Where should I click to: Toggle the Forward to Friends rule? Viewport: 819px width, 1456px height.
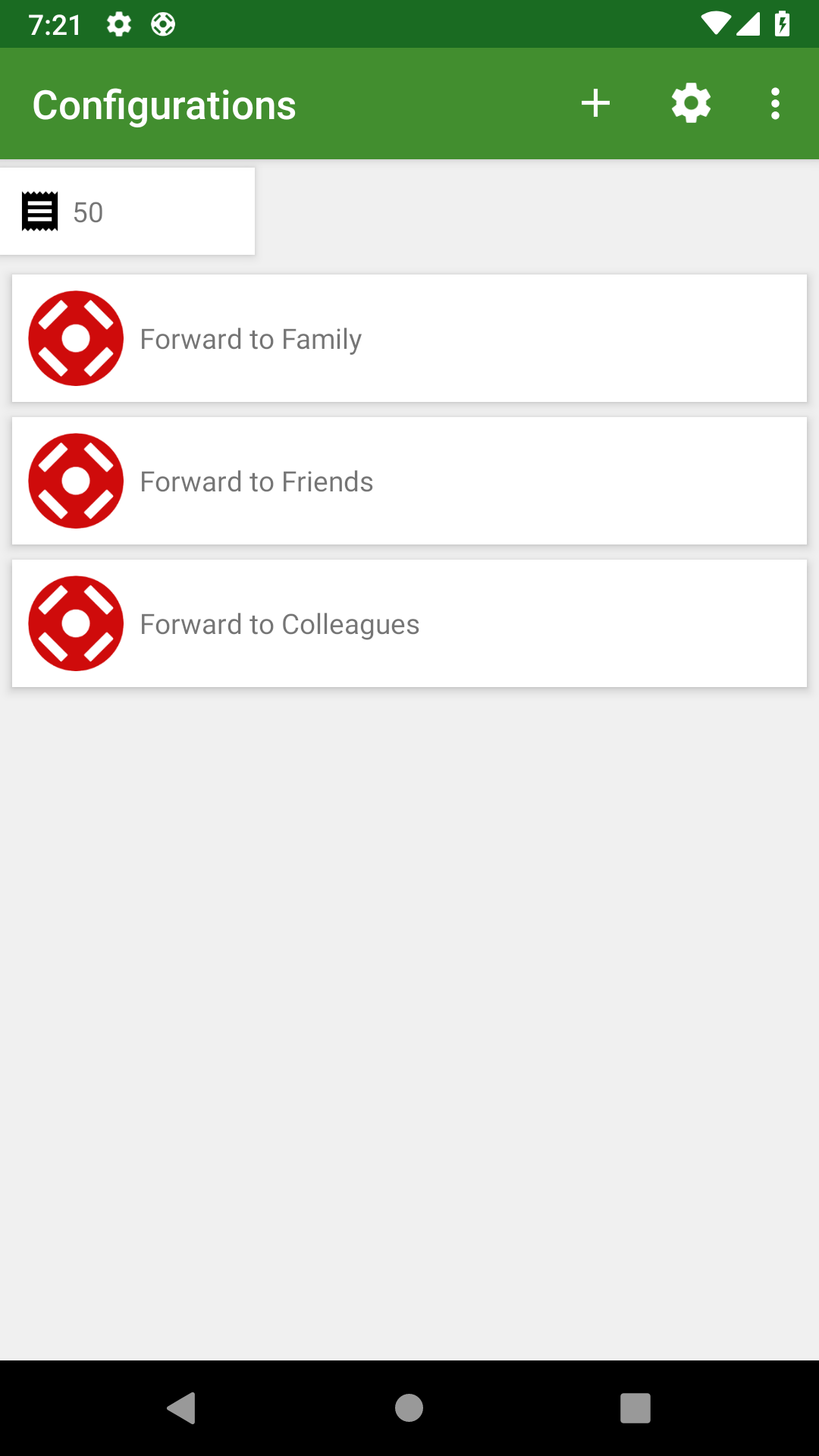(409, 480)
